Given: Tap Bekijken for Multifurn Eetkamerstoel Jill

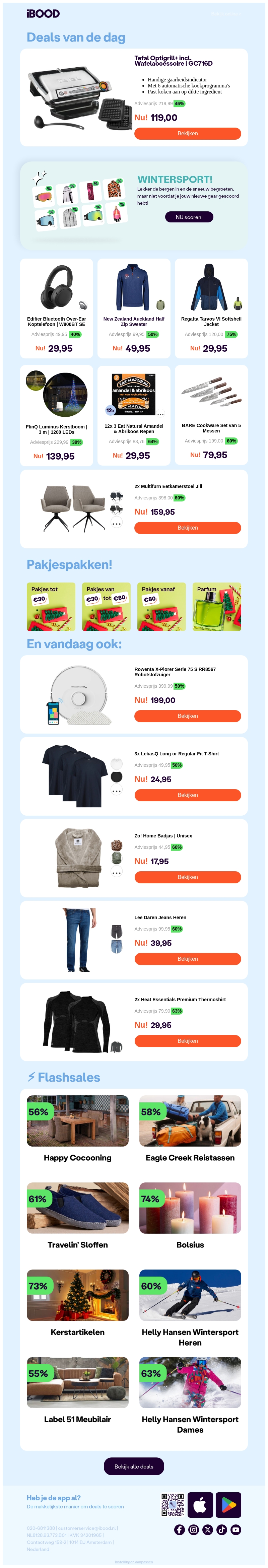Looking at the screenshot, I should point(187,528).
